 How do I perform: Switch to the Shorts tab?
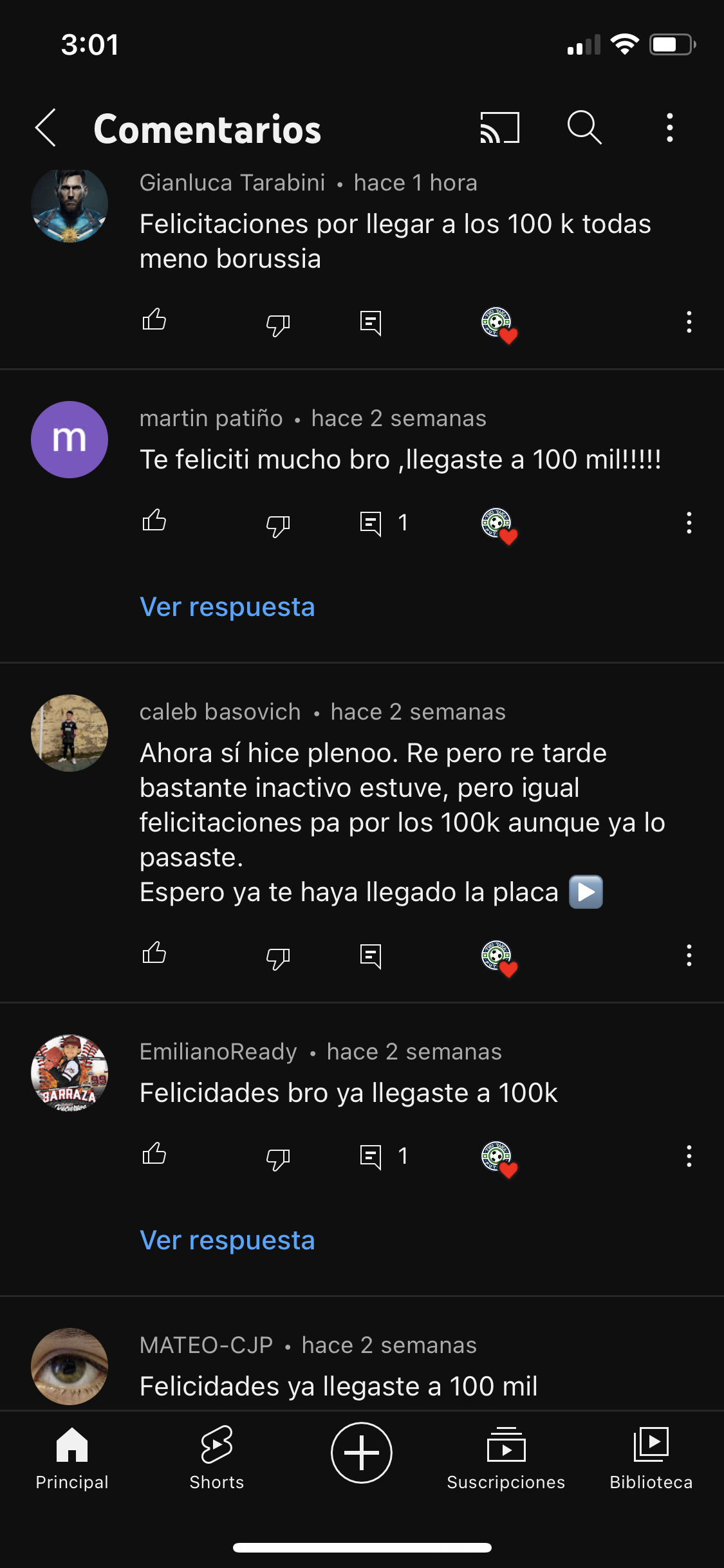(217, 1457)
